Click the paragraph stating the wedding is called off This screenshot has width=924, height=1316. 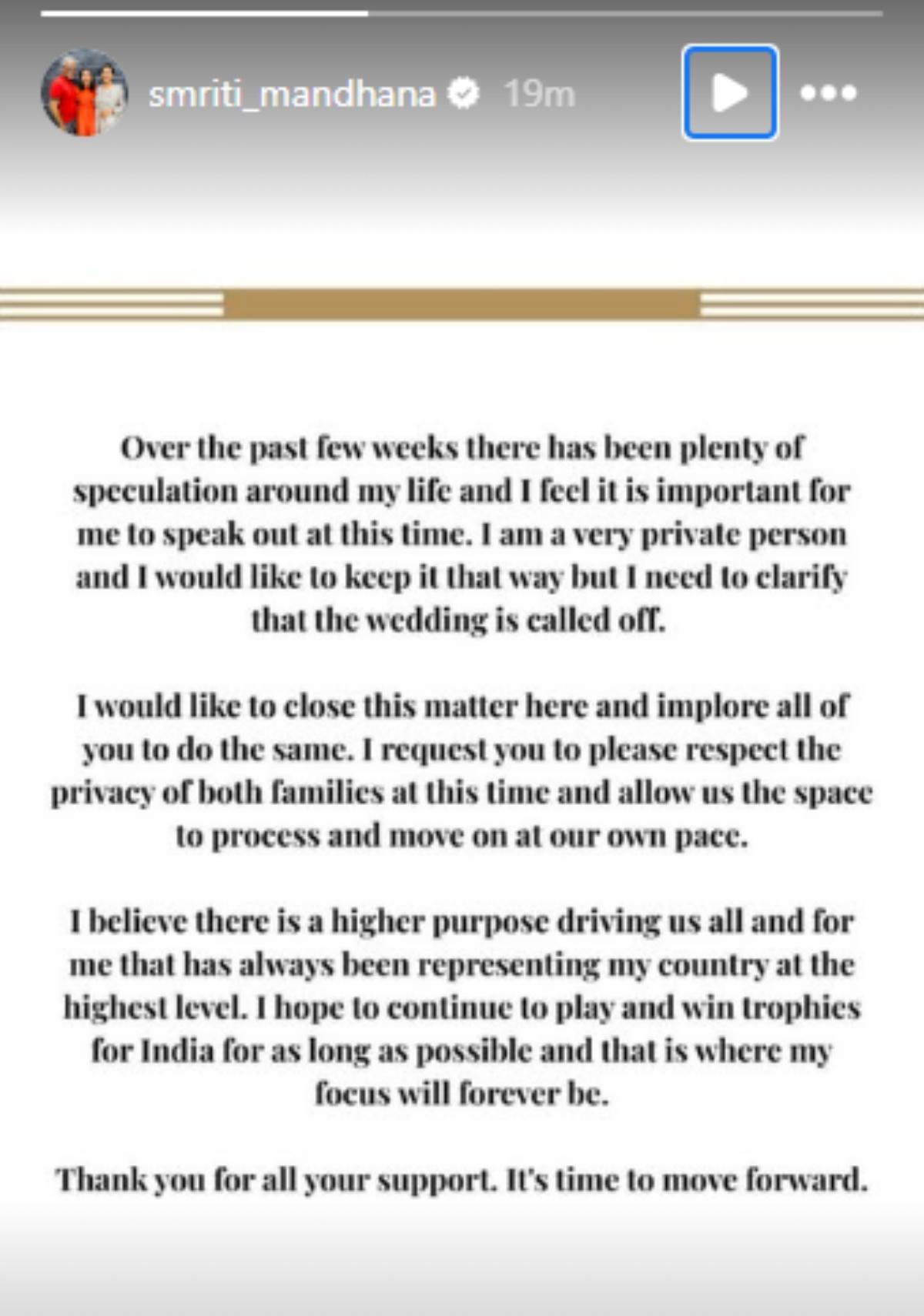click(x=462, y=531)
